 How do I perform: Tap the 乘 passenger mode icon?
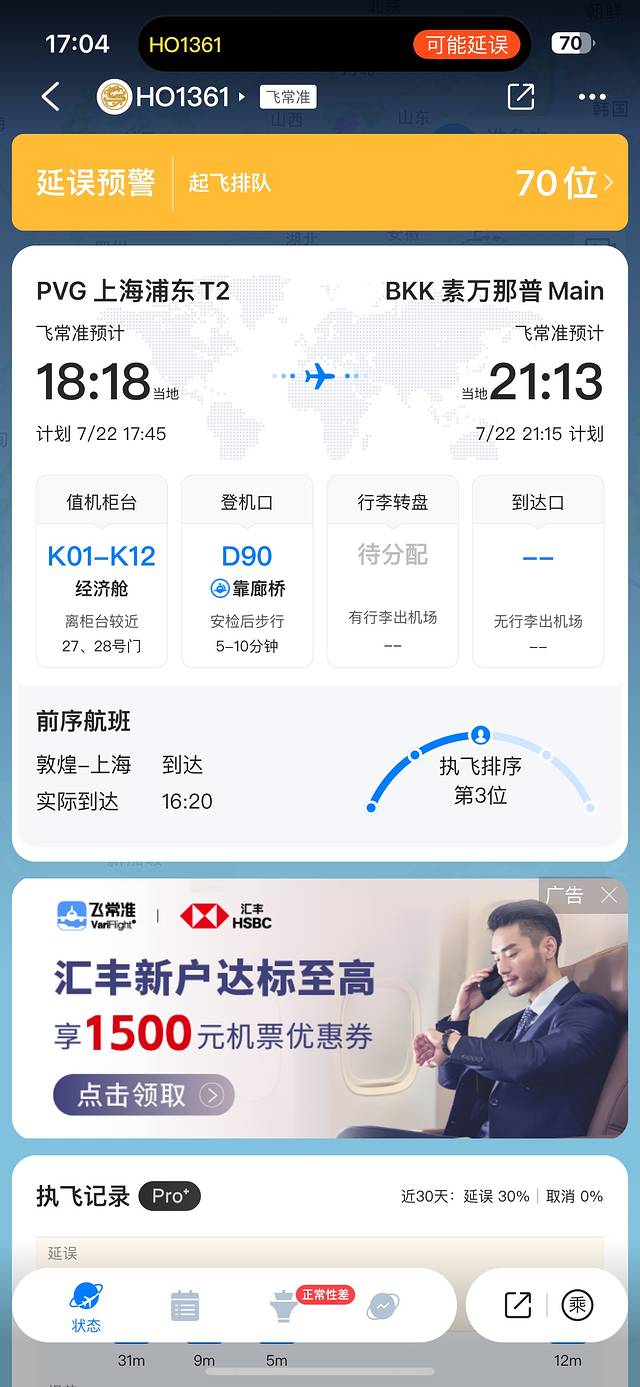pyautogui.click(x=577, y=1305)
